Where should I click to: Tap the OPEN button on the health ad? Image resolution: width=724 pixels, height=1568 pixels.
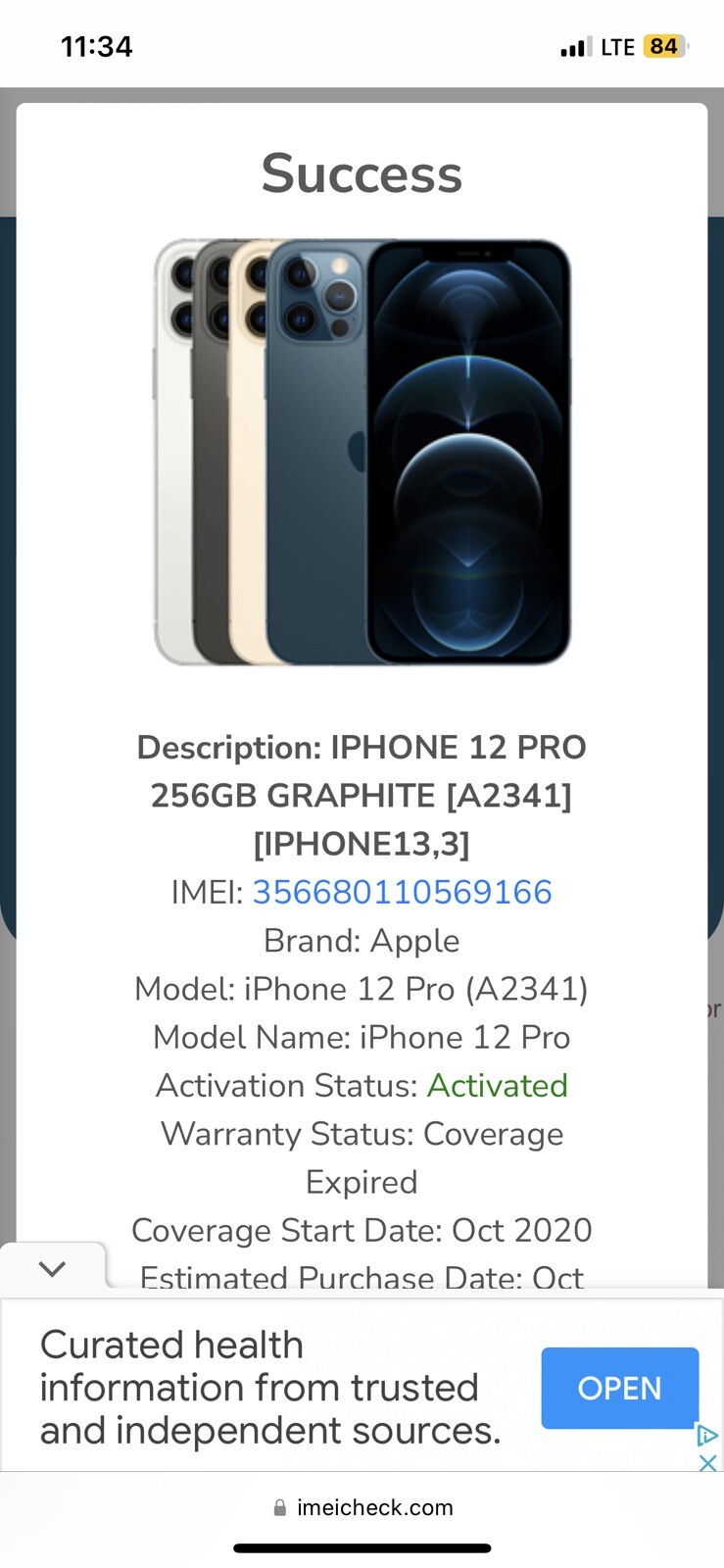[619, 1388]
